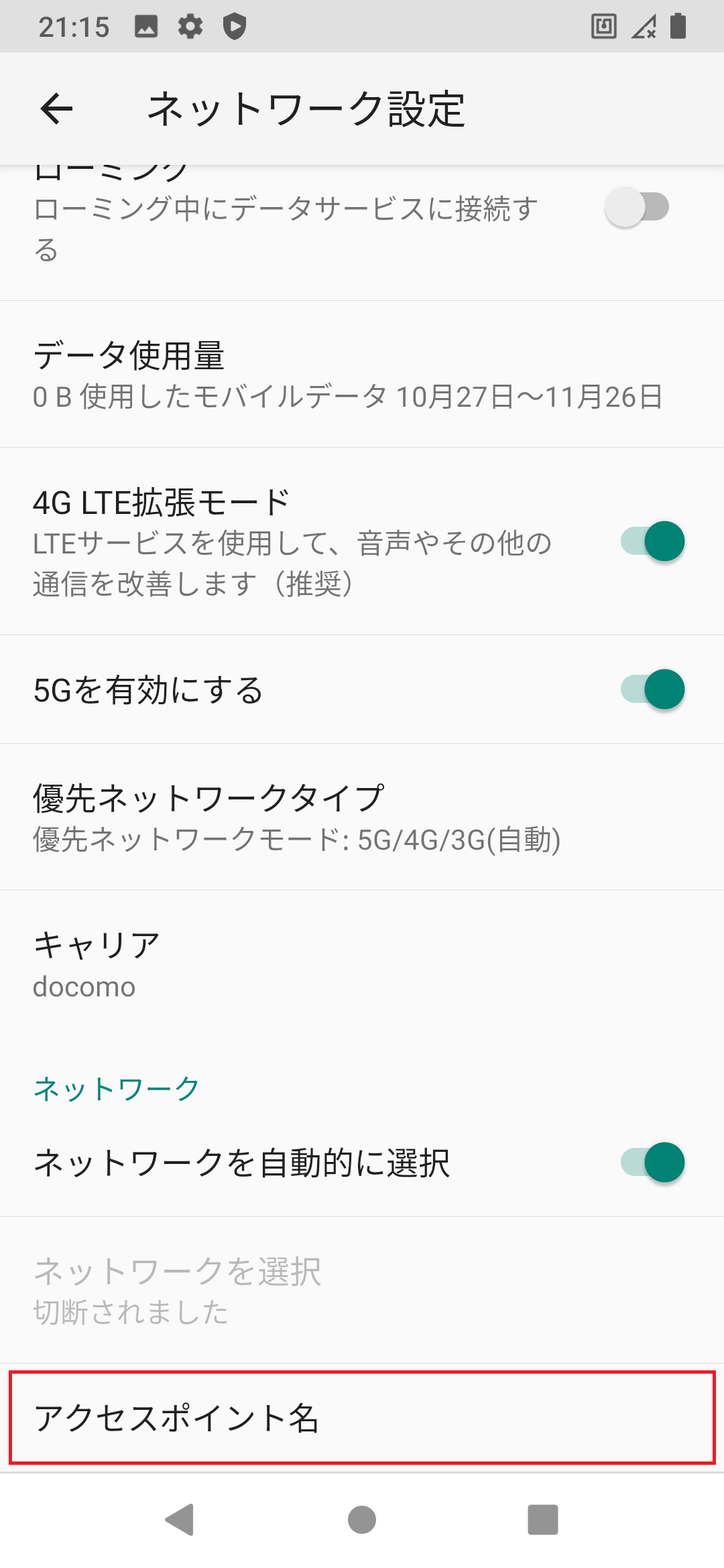Tap the system home button

click(x=362, y=1520)
